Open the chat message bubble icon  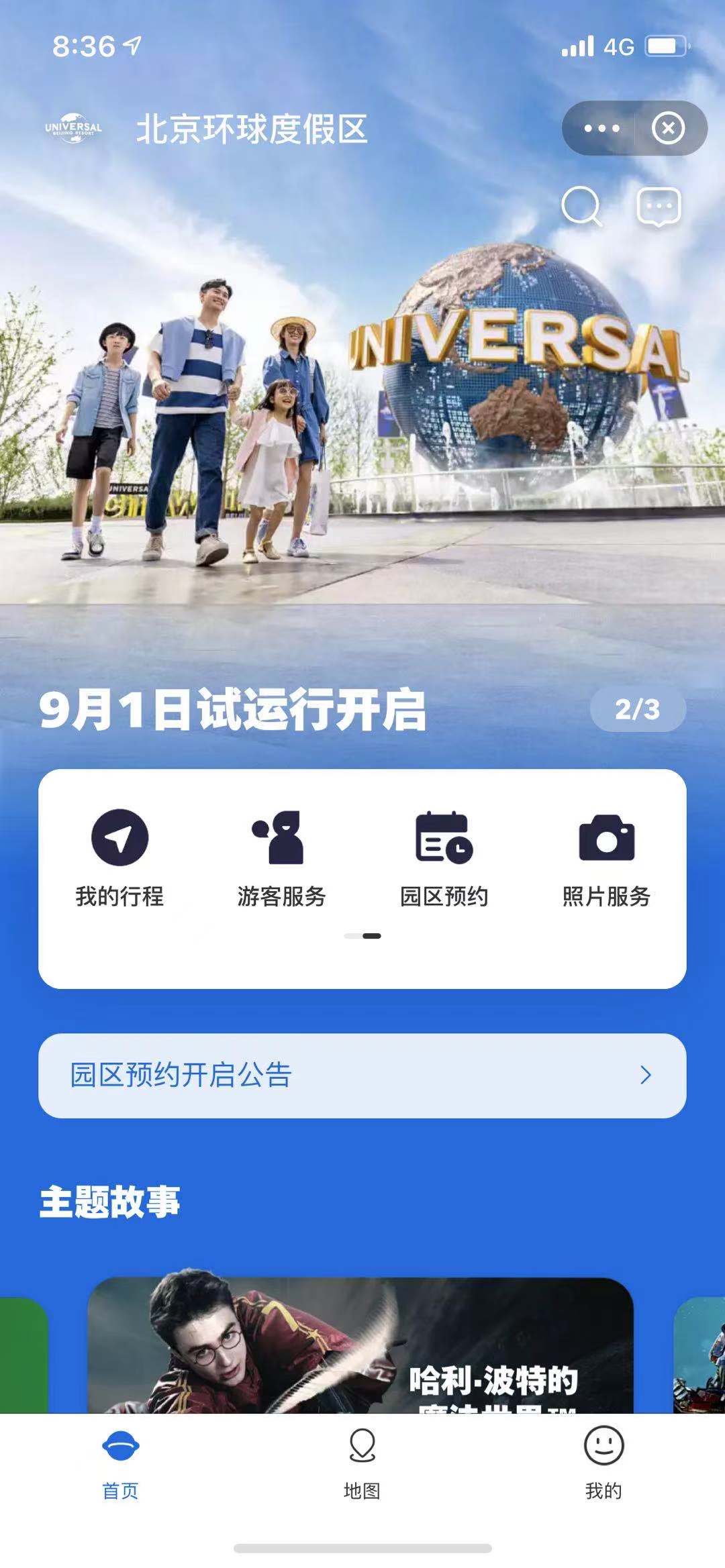[x=659, y=207]
